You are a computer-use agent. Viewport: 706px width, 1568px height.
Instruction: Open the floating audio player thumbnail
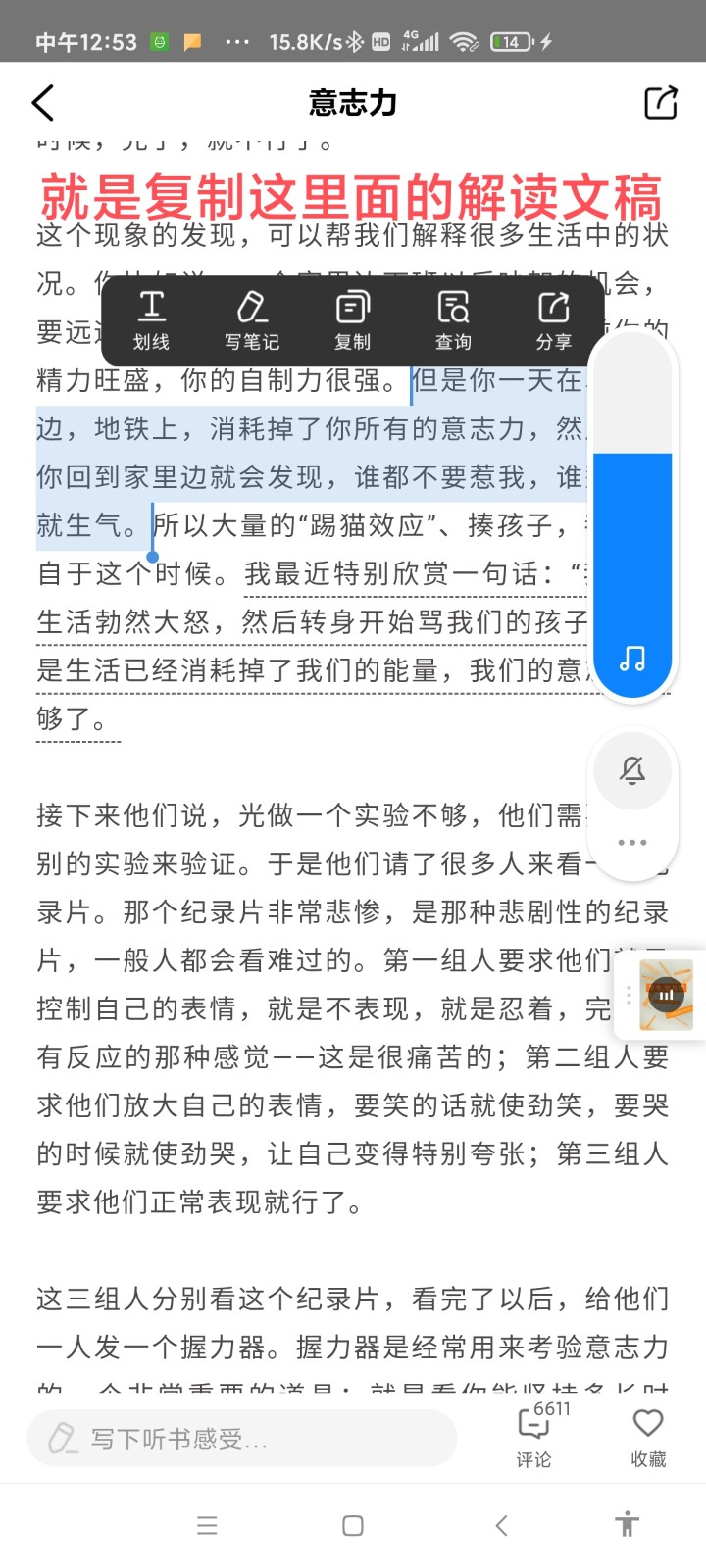pos(666,995)
